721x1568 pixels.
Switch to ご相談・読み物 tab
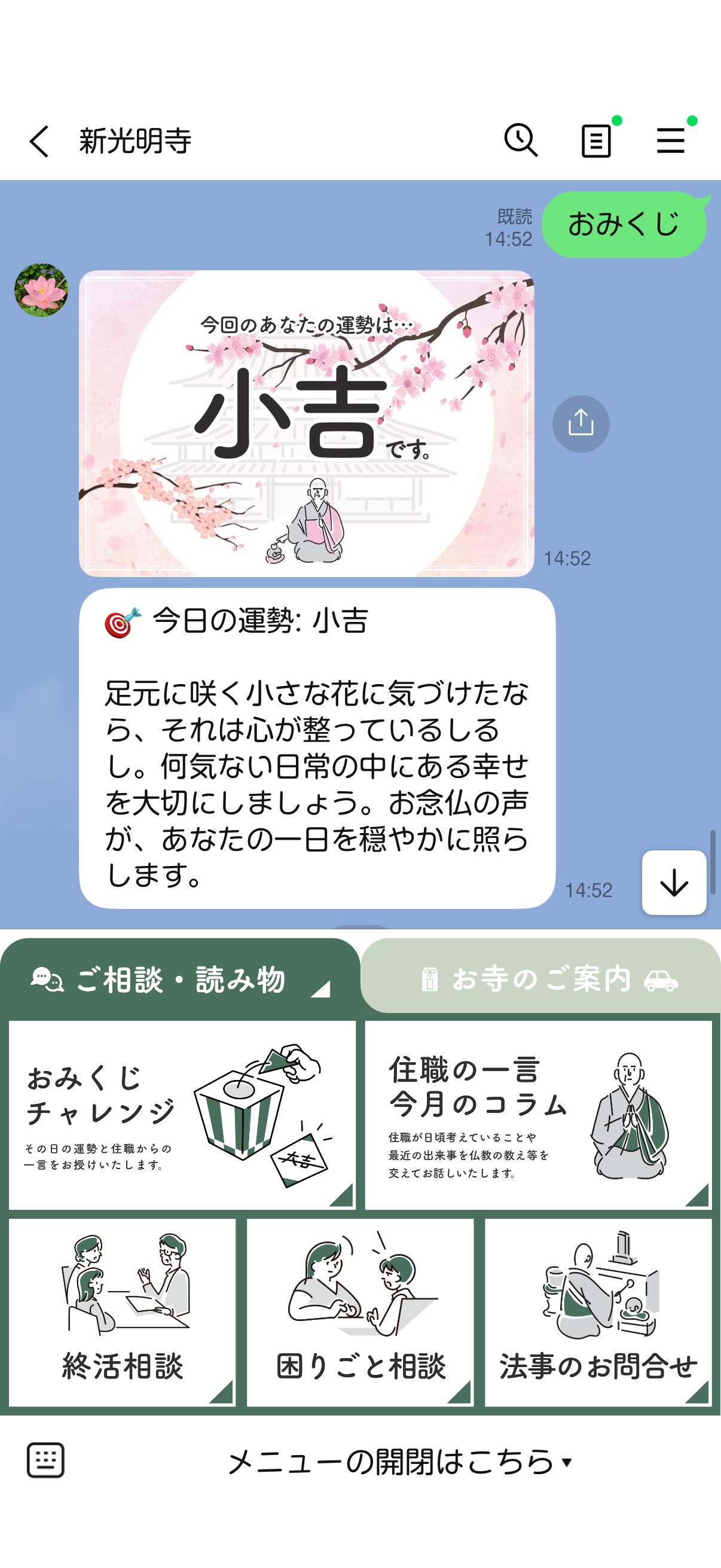180,980
